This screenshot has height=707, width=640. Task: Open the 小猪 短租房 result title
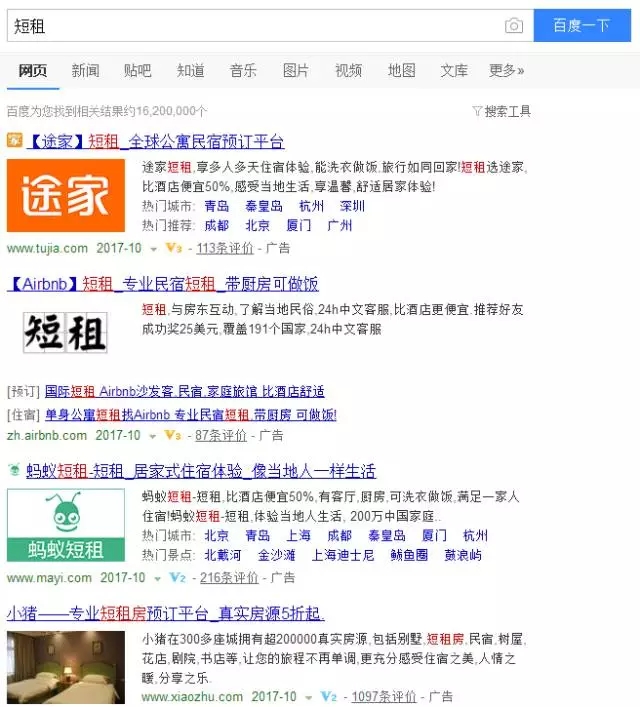pos(165,613)
